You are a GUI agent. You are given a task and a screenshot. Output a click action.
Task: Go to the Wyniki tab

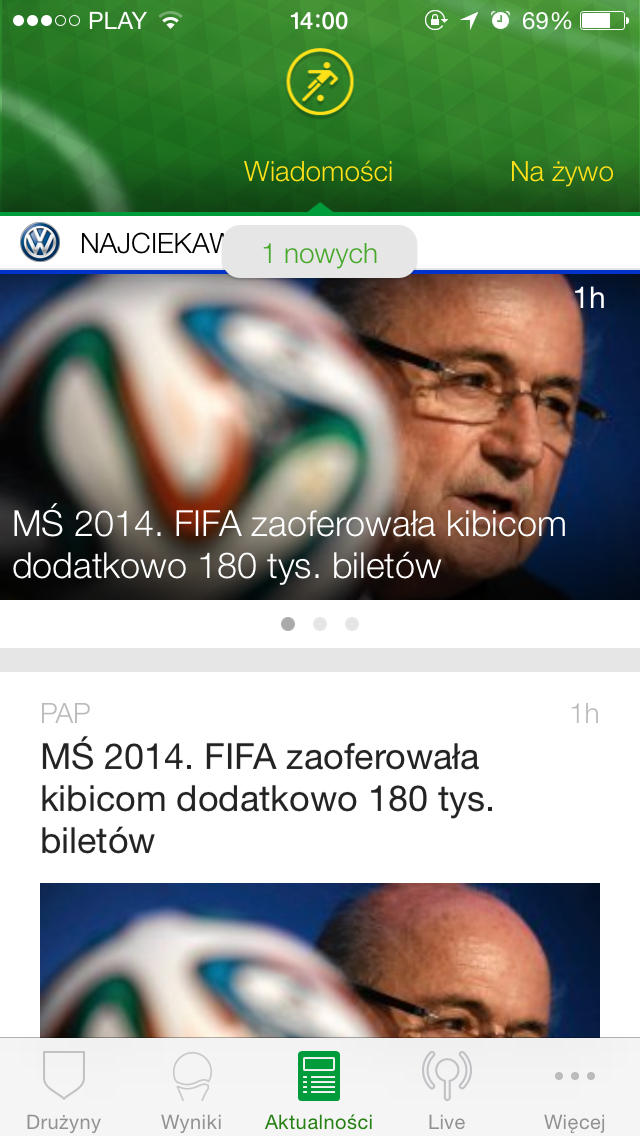coord(191,1090)
